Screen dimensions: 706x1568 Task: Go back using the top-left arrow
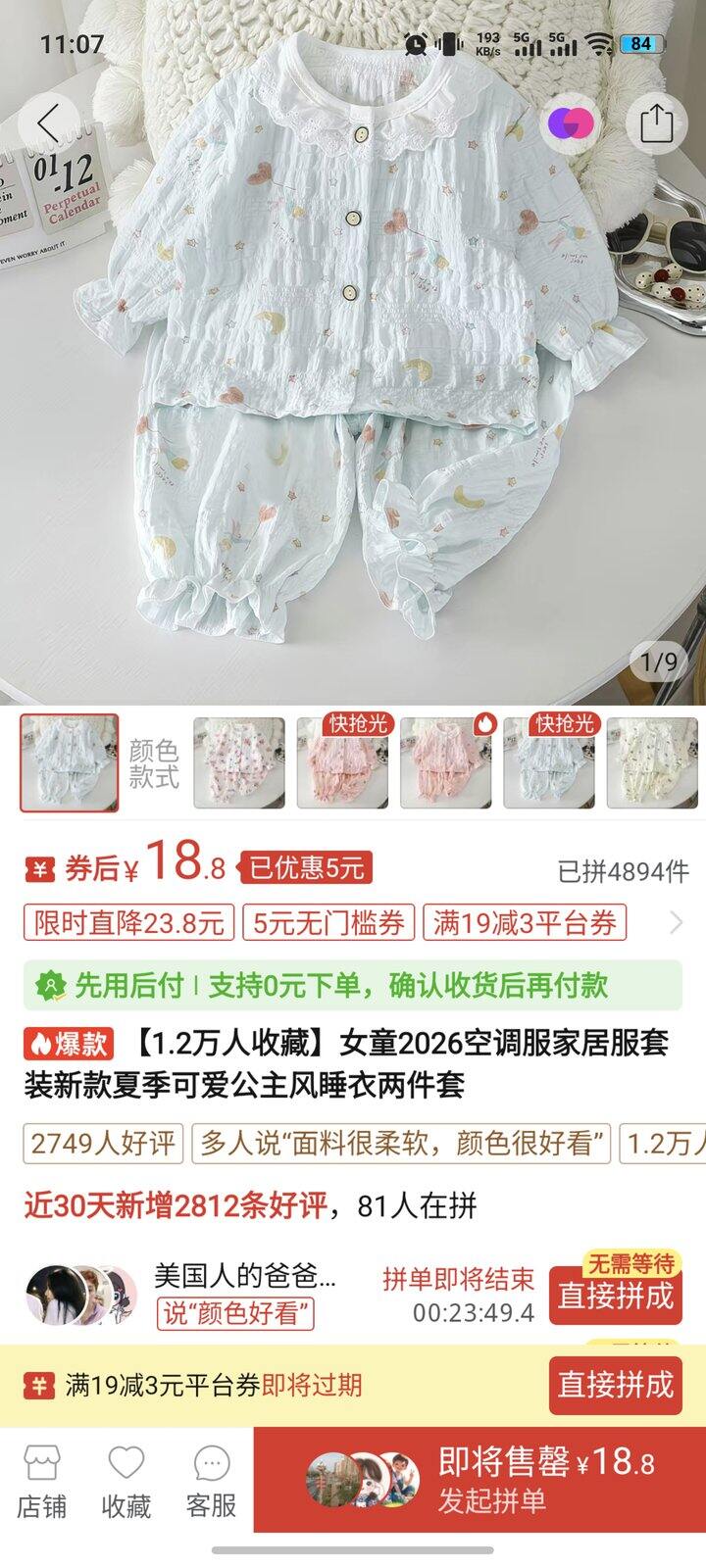point(46,122)
